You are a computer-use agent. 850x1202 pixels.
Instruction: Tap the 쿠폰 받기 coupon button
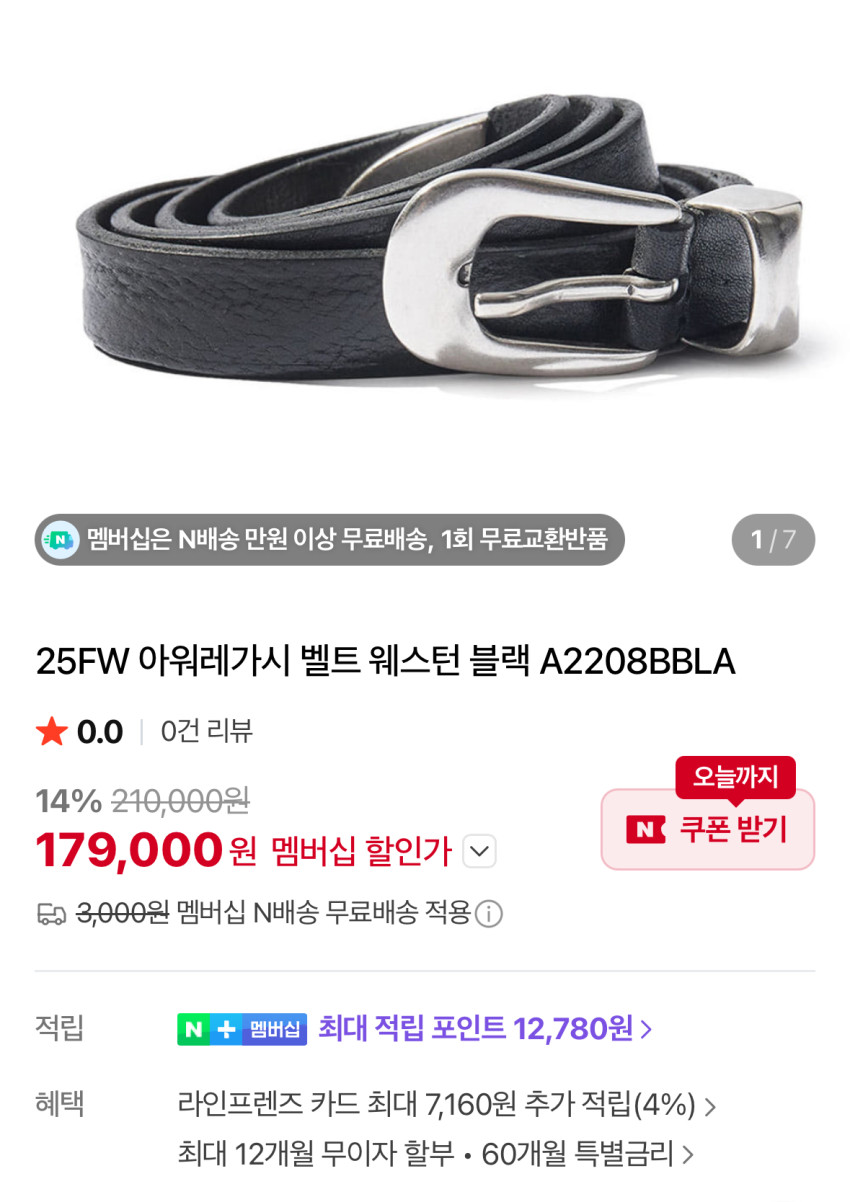pyautogui.click(x=707, y=829)
